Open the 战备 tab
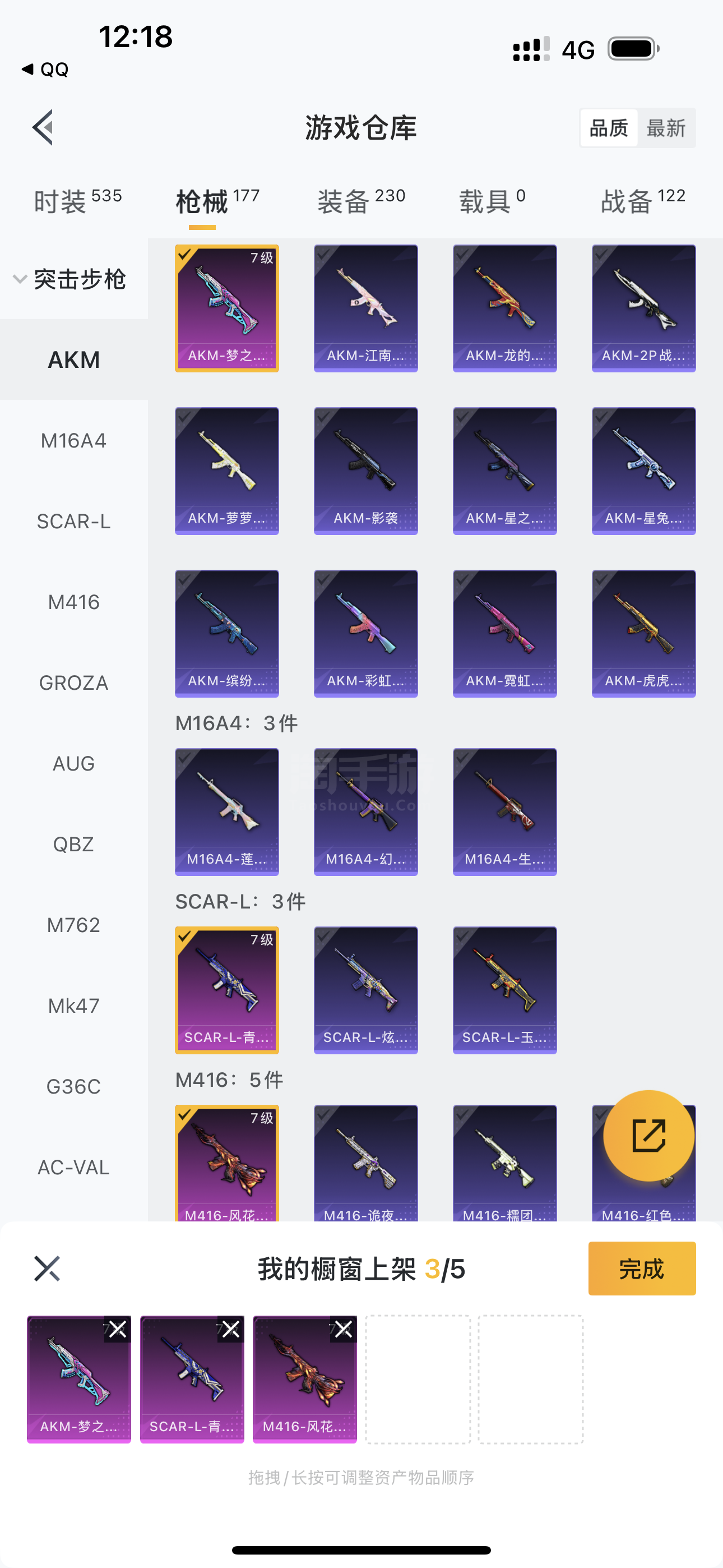 click(643, 201)
